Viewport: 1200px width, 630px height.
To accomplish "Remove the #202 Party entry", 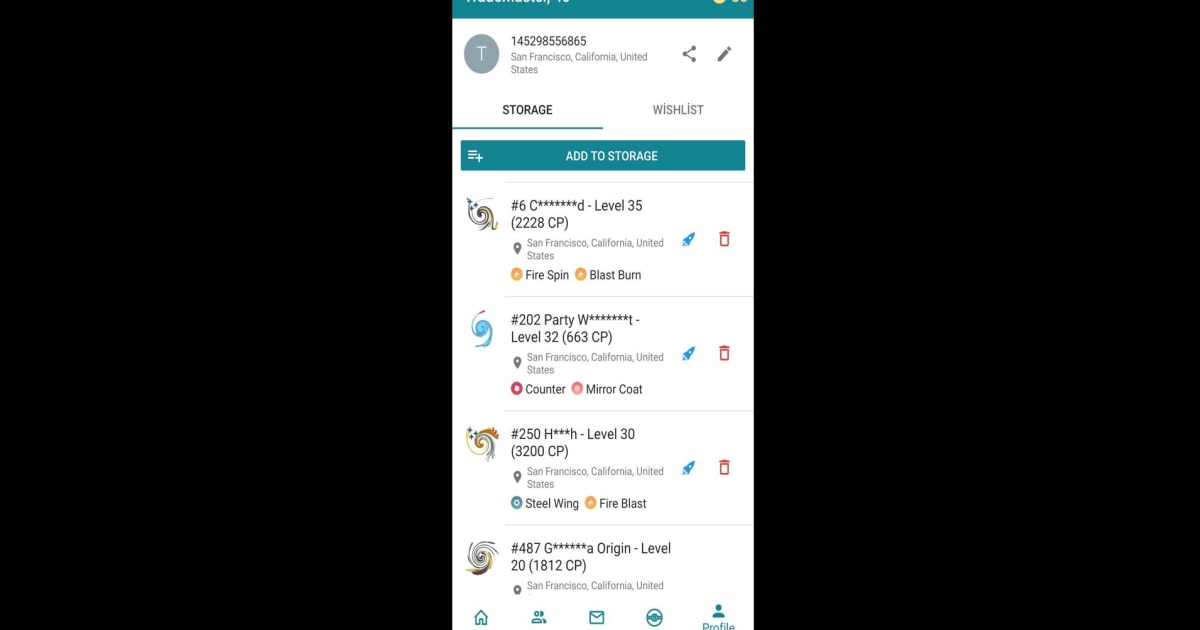I will point(724,353).
